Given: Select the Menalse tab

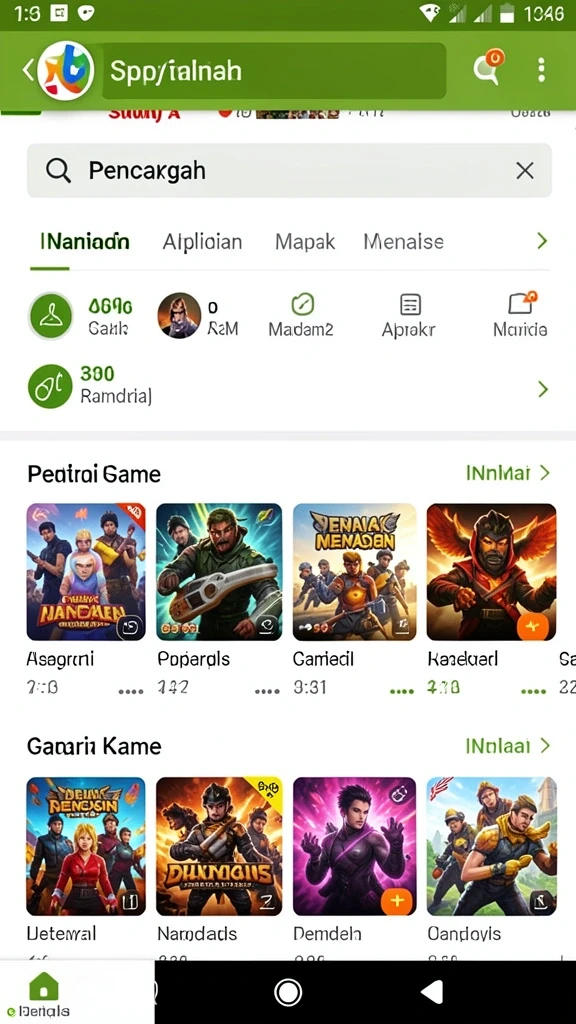Looking at the screenshot, I should point(404,242).
